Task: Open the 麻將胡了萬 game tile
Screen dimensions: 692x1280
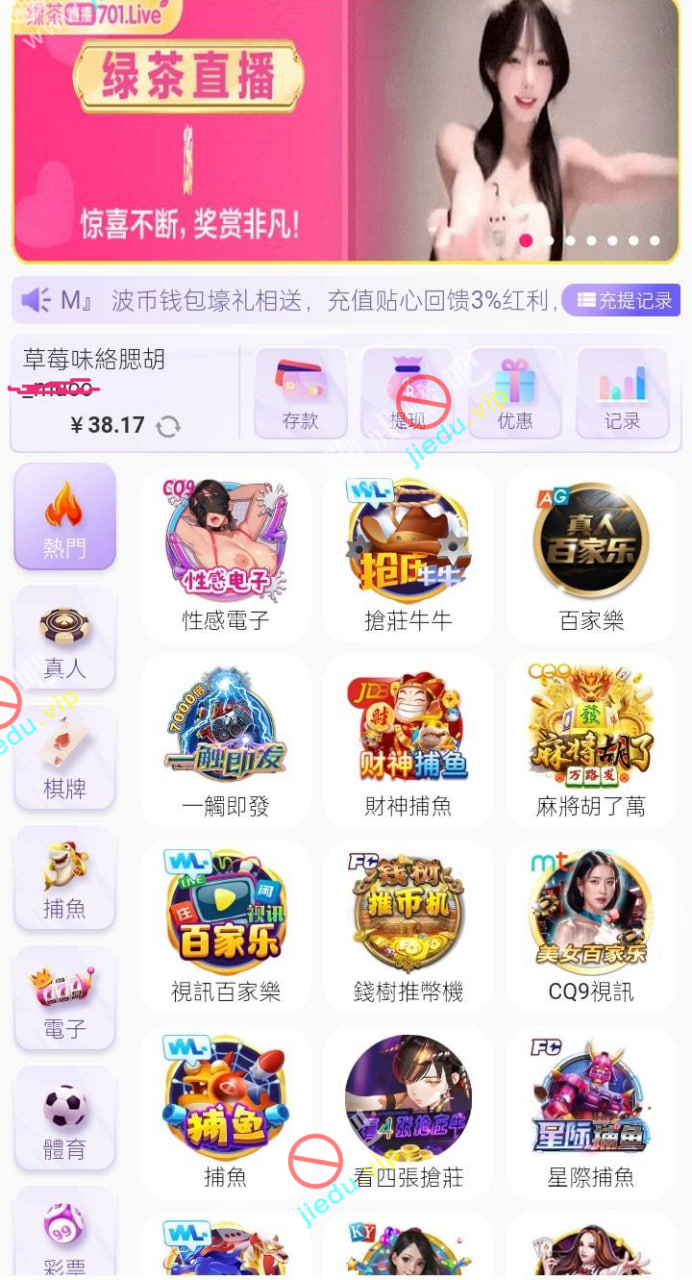Action: pyautogui.click(x=591, y=742)
